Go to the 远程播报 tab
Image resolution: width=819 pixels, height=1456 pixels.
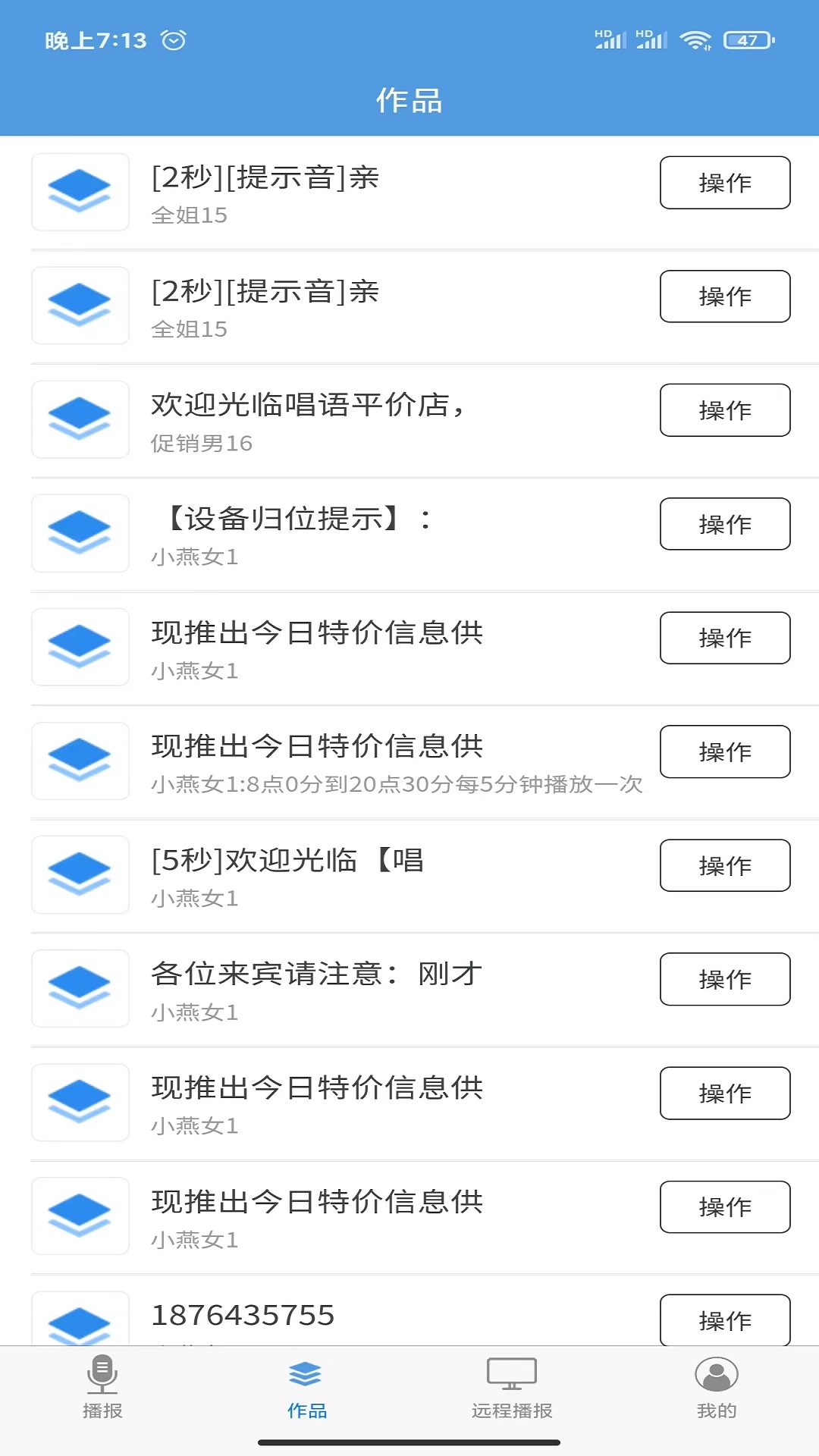tap(512, 1388)
